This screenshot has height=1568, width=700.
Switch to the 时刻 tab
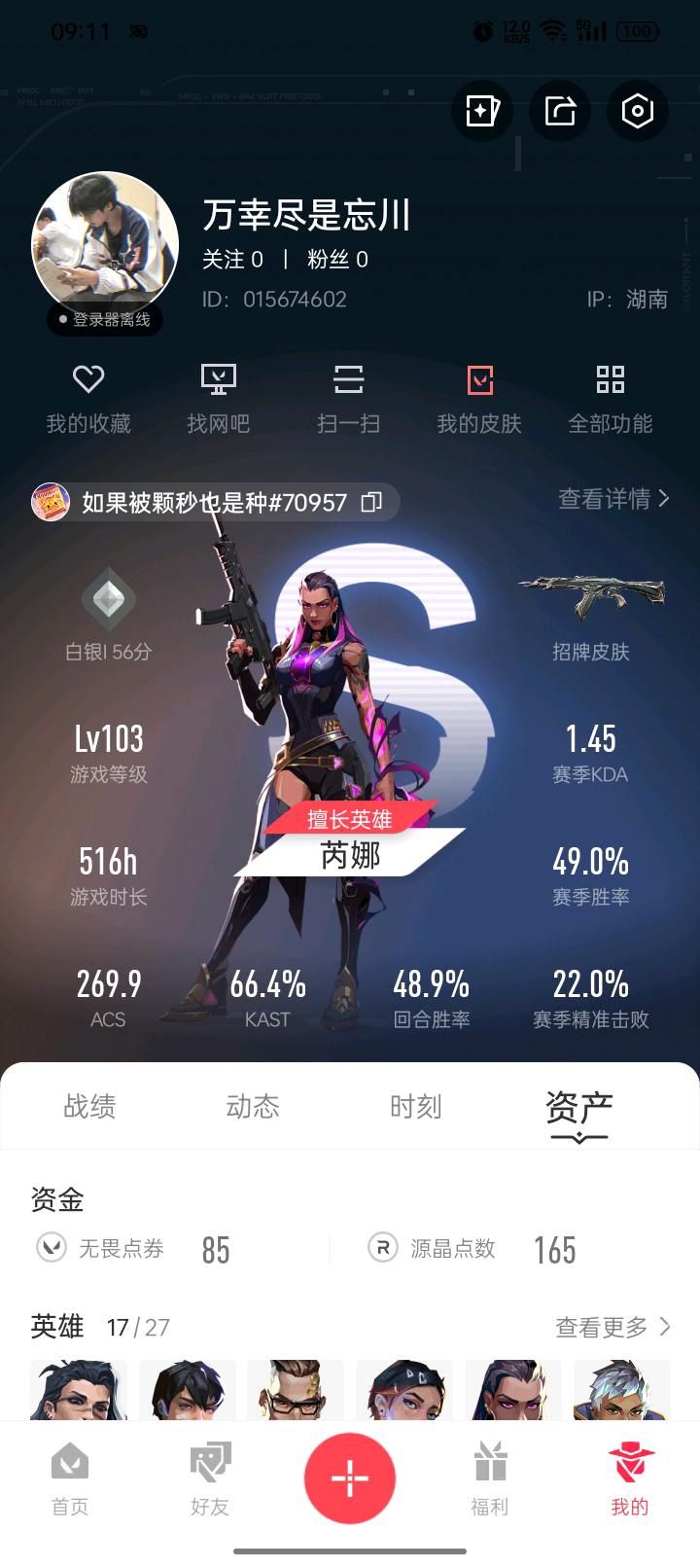(415, 1106)
